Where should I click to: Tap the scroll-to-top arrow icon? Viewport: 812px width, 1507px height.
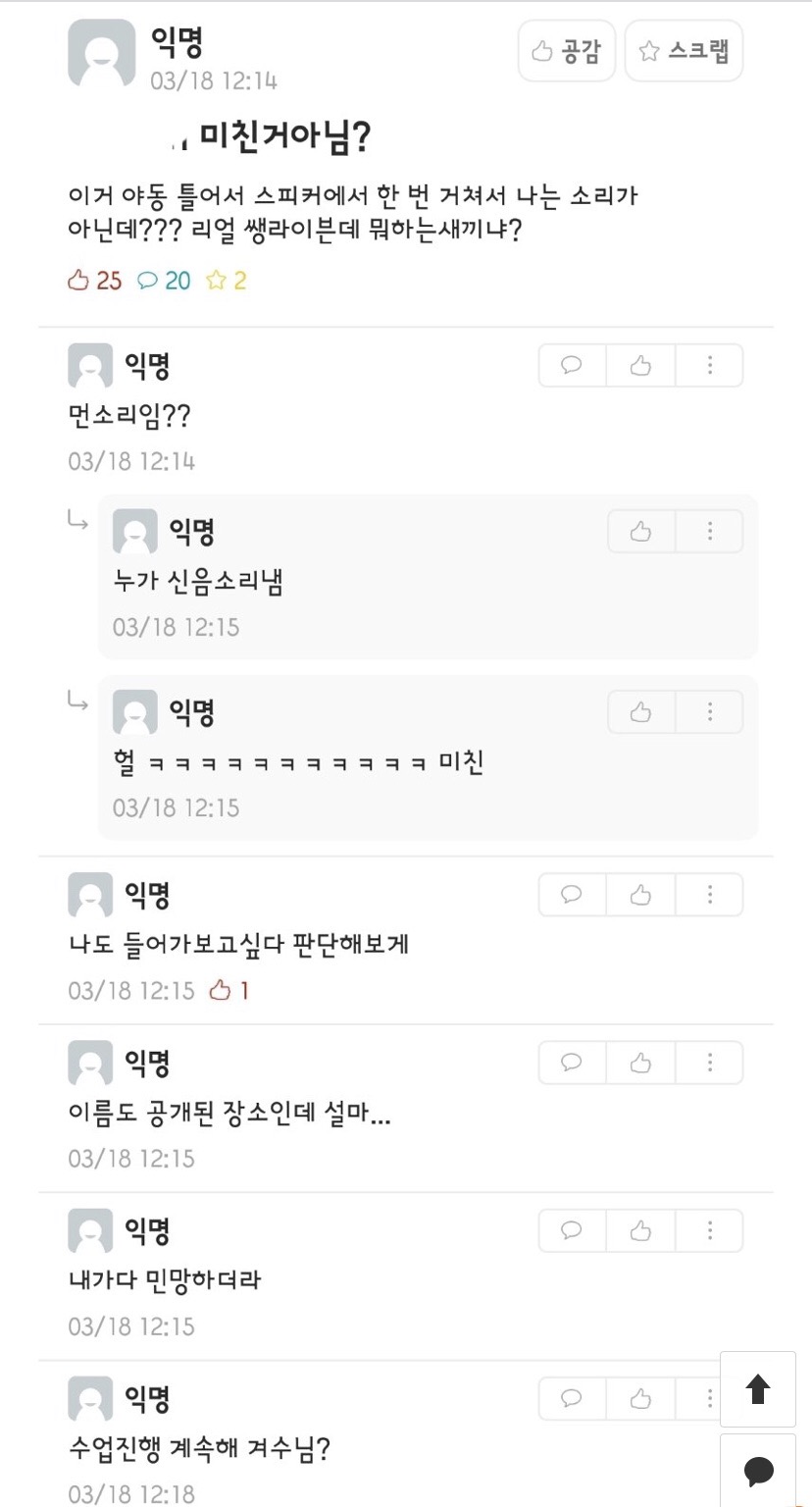756,1390
